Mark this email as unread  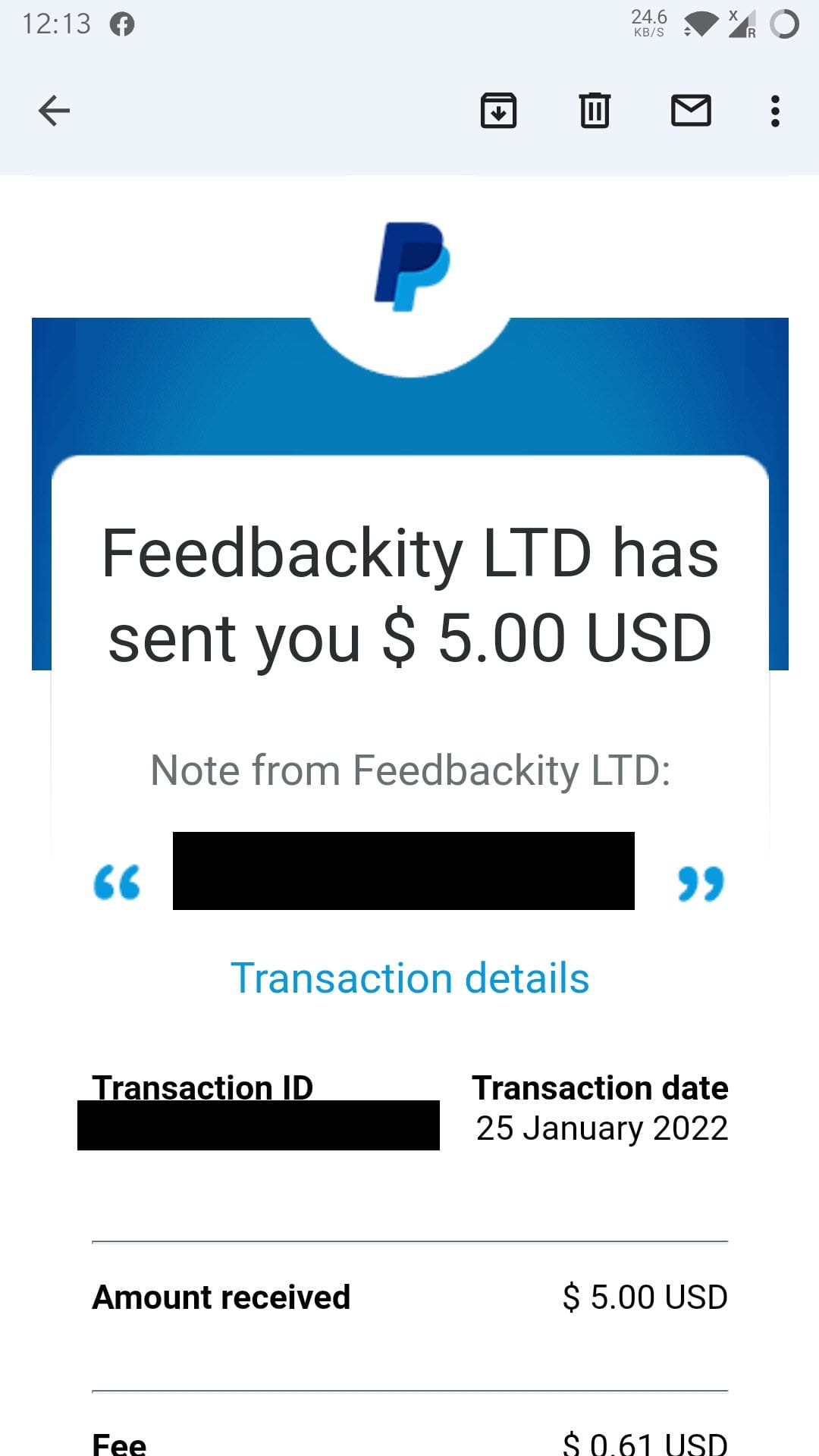pos(691,111)
